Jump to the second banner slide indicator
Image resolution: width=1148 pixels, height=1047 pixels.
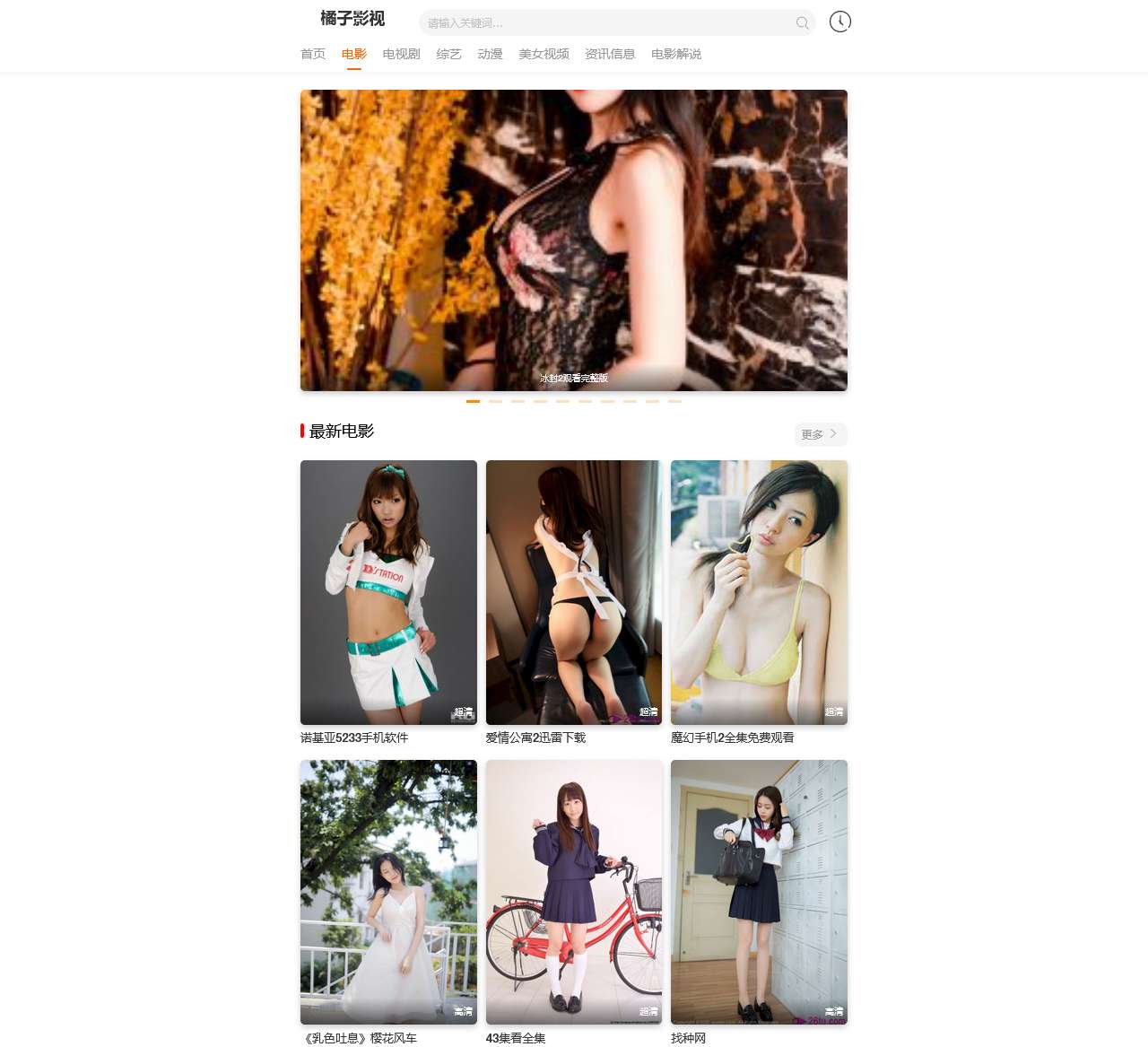[x=495, y=401]
